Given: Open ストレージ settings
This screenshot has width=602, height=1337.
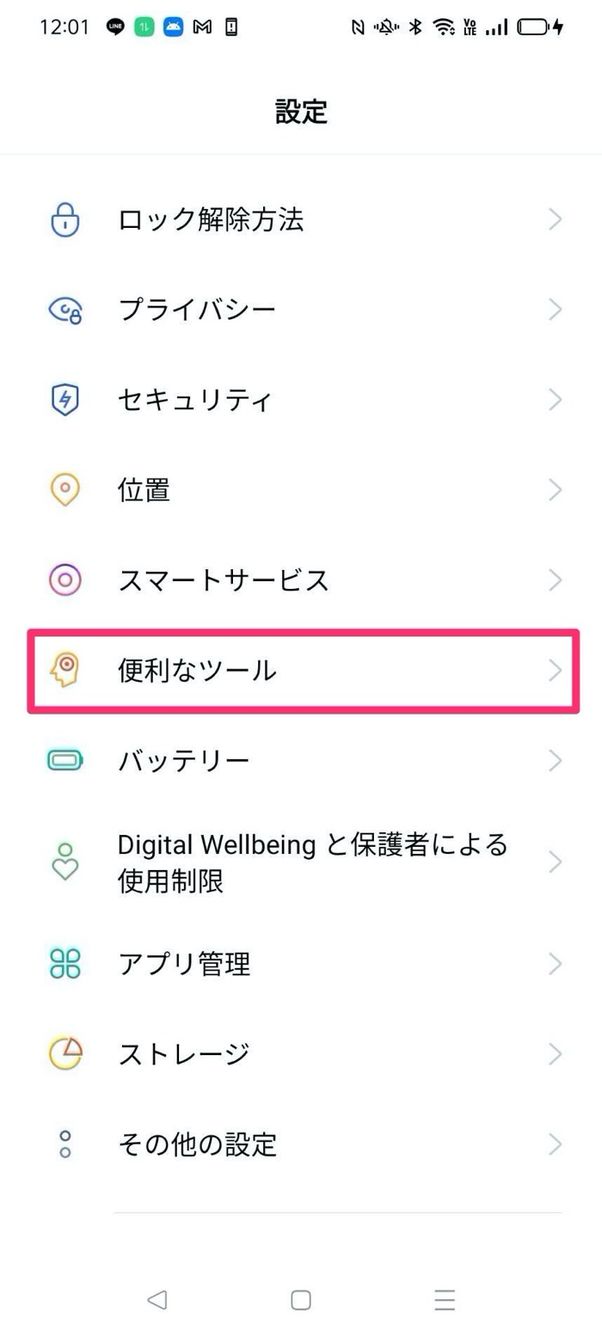Looking at the screenshot, I should click(x=301, y=1053).
